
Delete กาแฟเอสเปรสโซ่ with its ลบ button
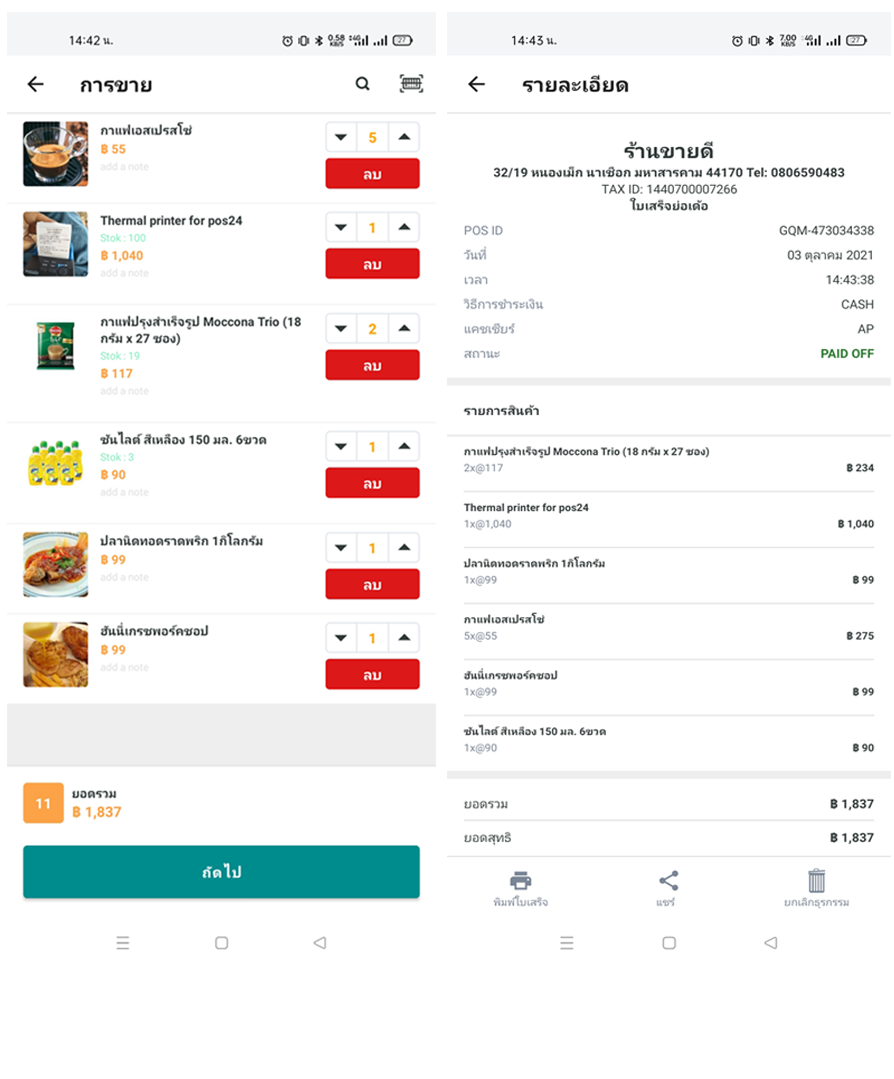coord(372,174)
